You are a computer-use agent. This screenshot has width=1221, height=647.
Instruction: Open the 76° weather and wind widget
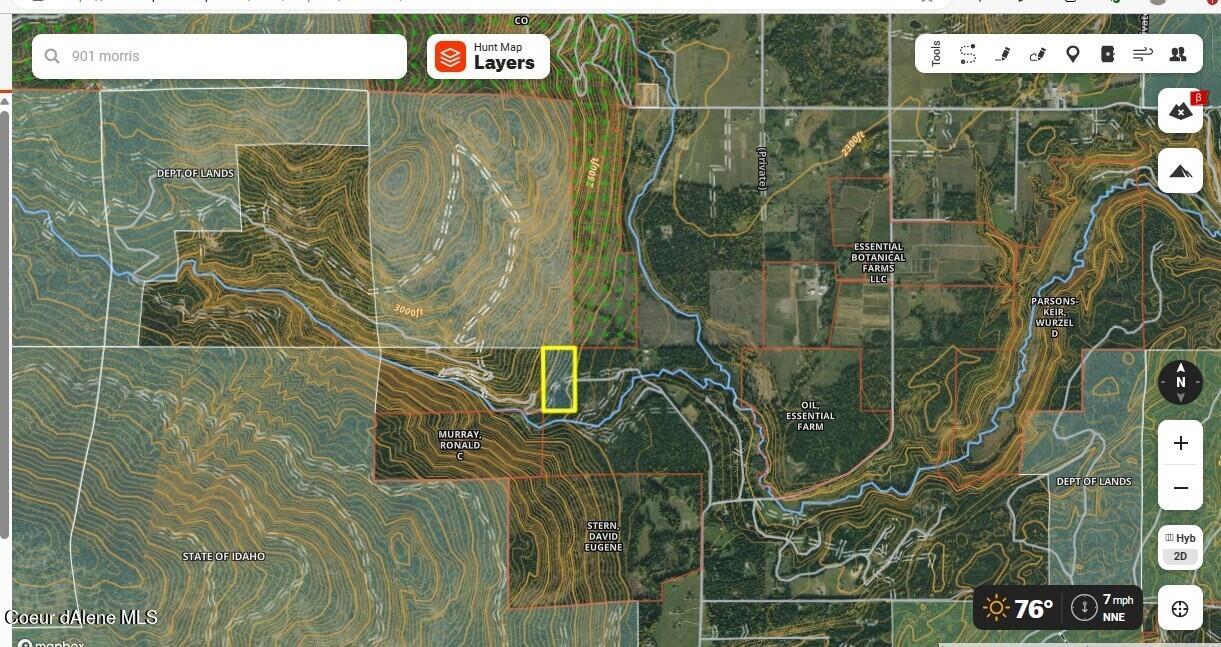click(x=1058, y=607)
